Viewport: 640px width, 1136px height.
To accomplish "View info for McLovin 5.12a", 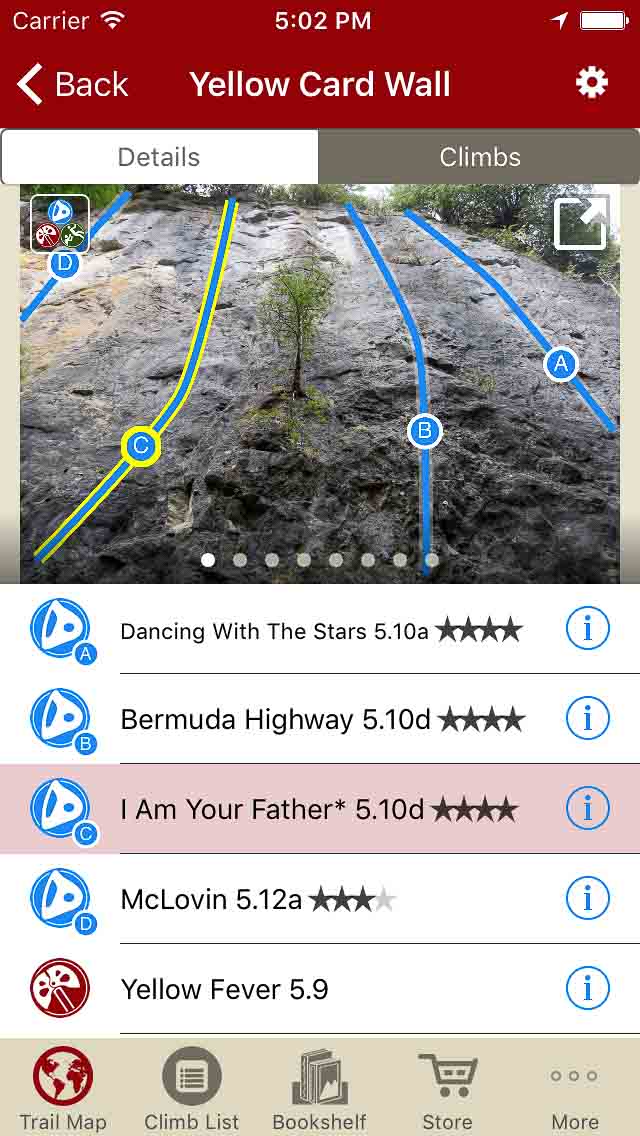I will pos(588,899).
